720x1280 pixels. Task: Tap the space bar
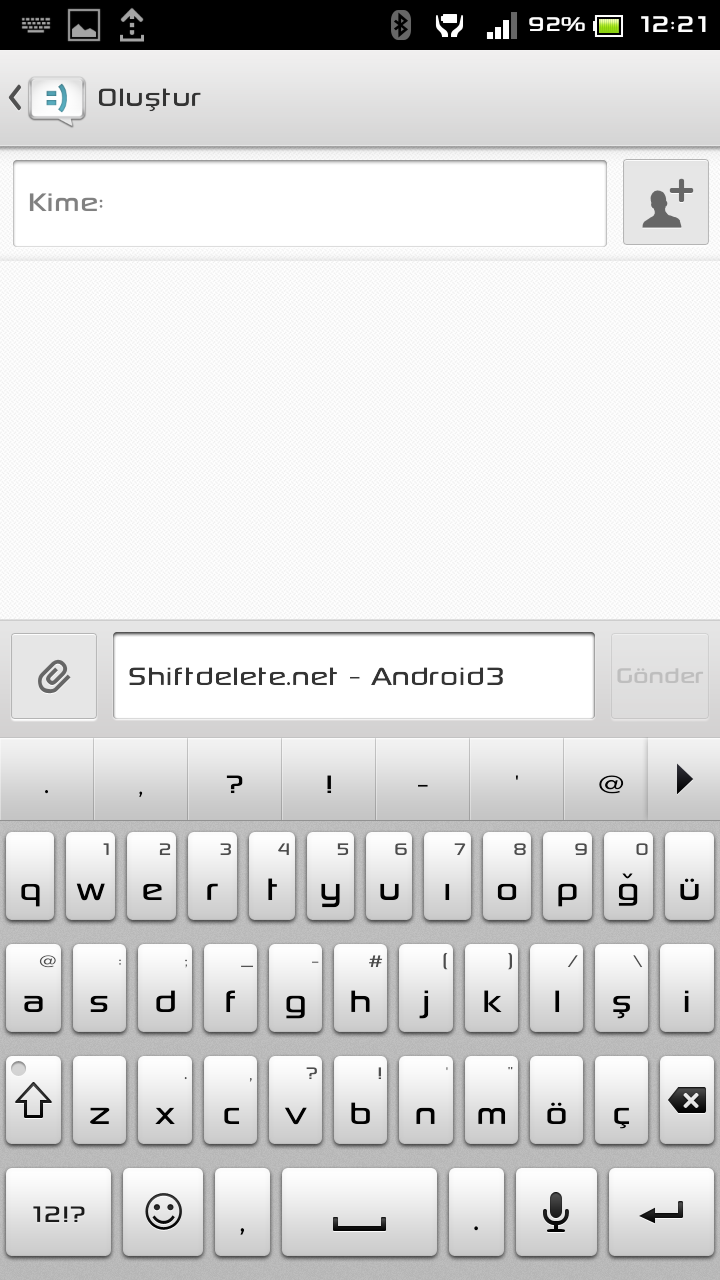pos(359,1213)
